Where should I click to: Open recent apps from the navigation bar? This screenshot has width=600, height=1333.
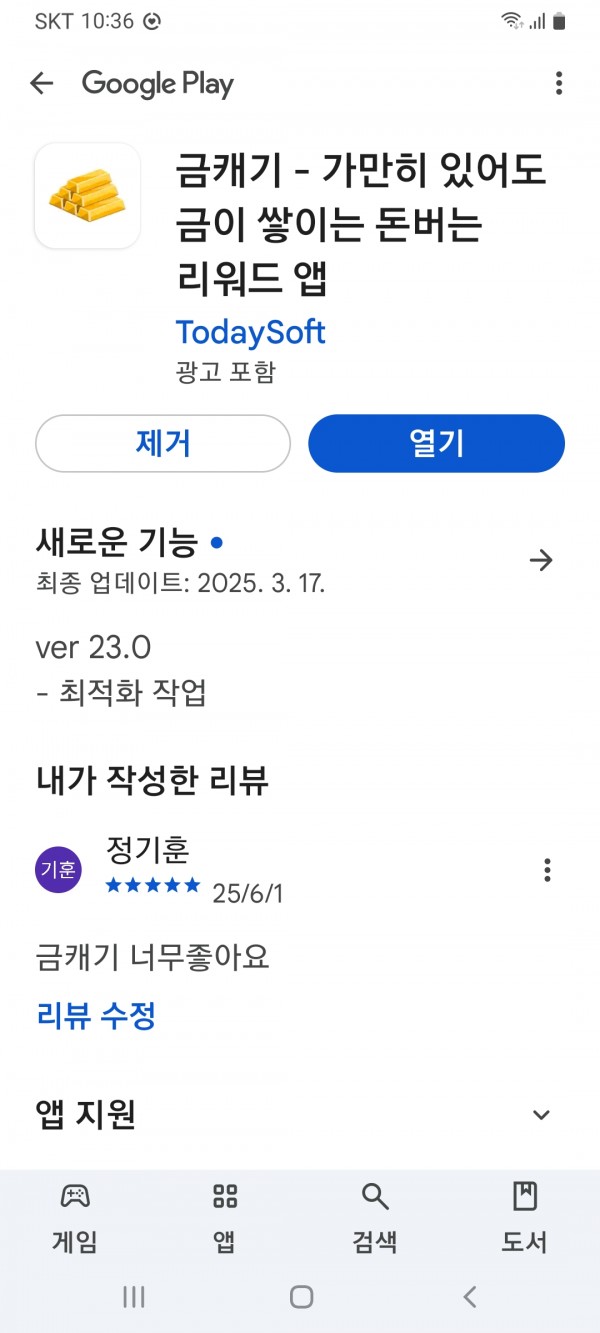point(134,1297)
